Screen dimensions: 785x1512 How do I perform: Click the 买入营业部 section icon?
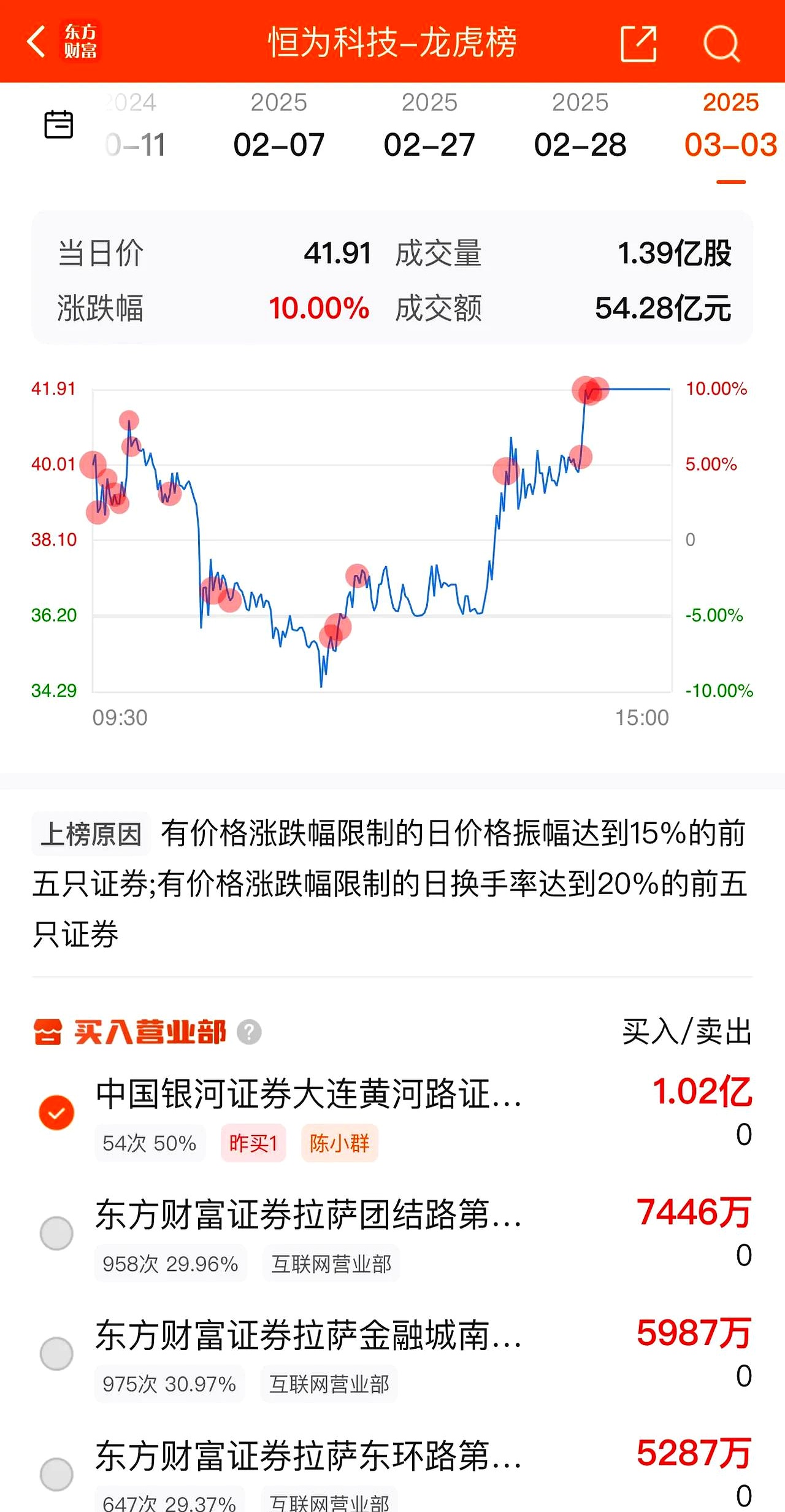click(x=49, y=1032)
